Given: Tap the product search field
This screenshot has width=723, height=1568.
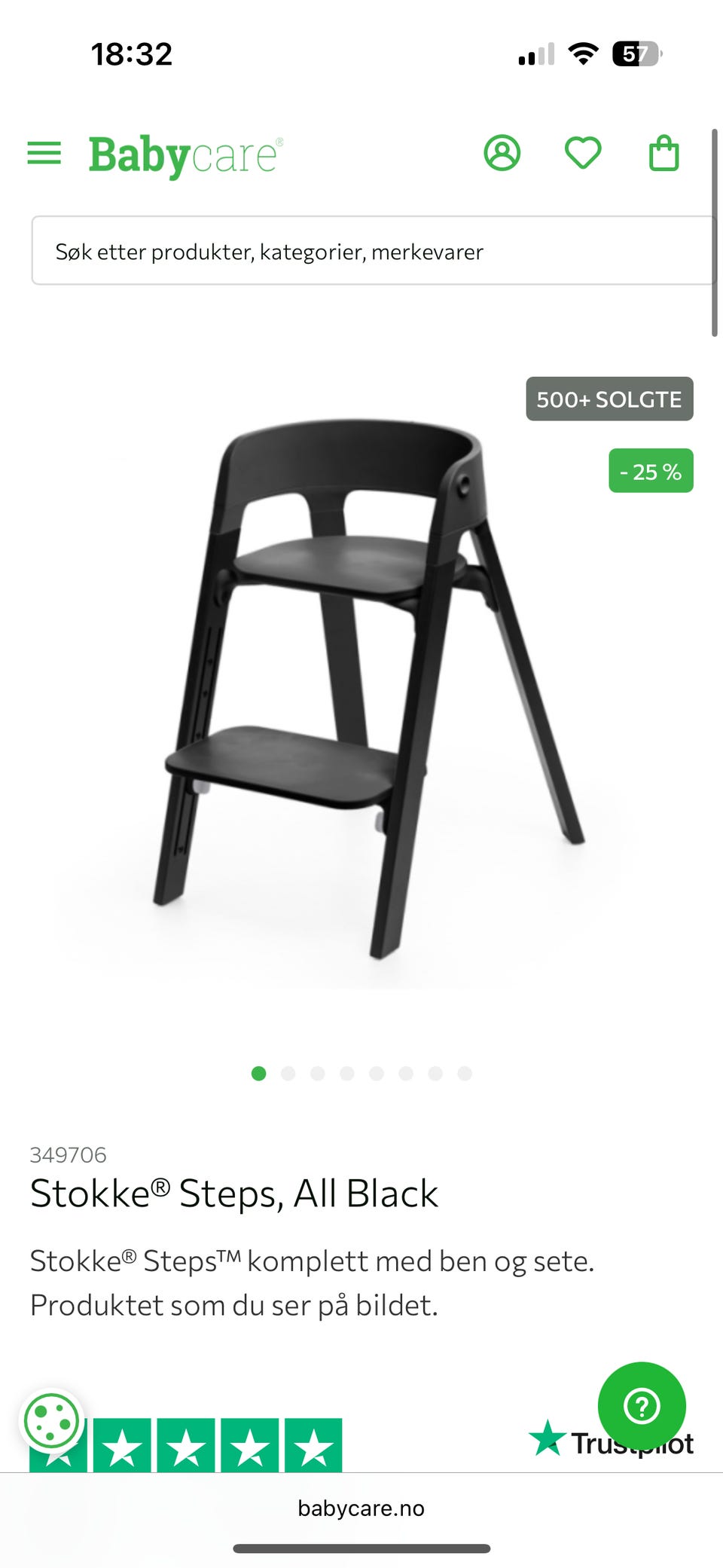Looking at the screenshot, I should coord(373,251).
